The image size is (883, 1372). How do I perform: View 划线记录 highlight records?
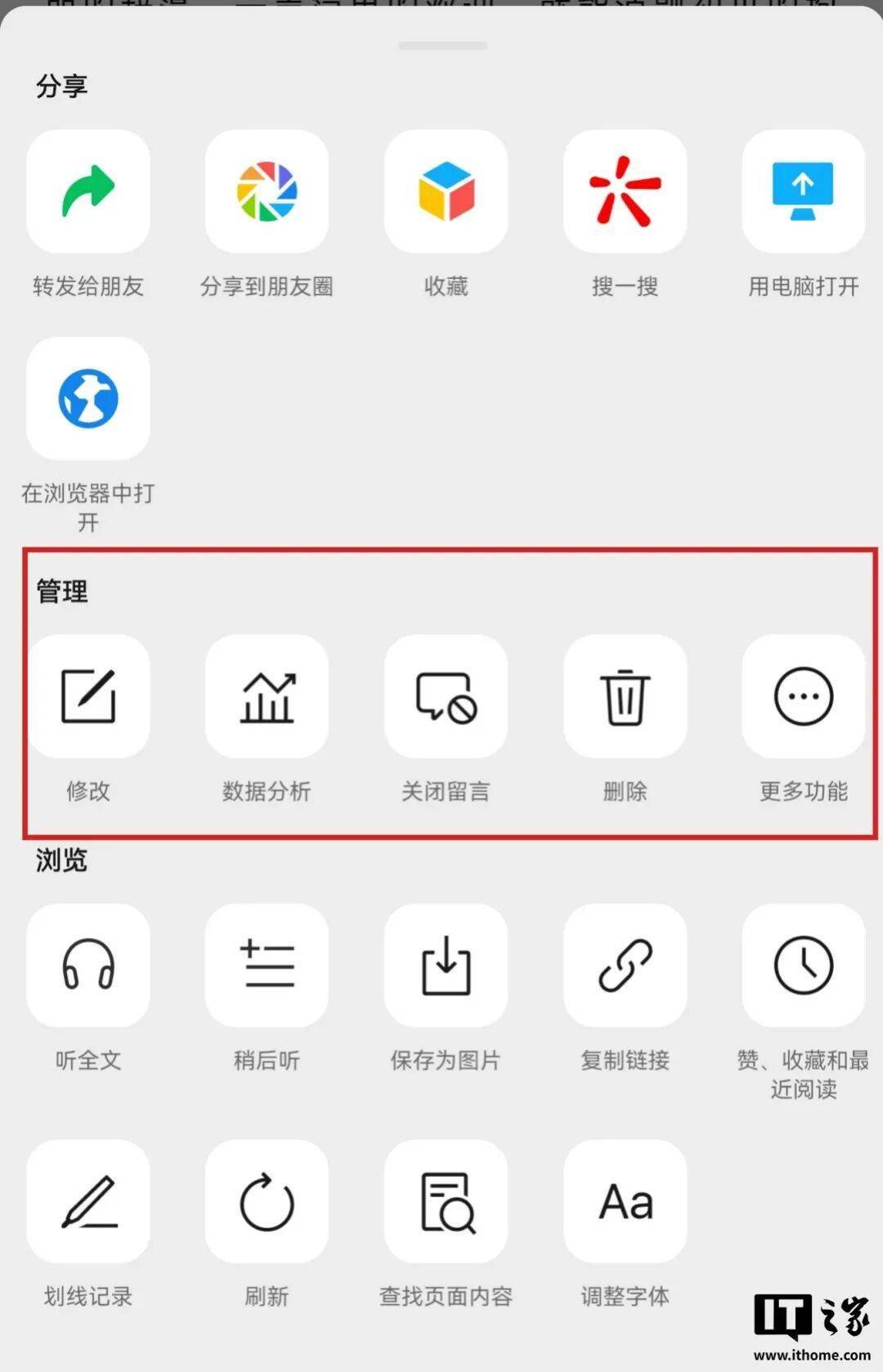click(88, 1201)
